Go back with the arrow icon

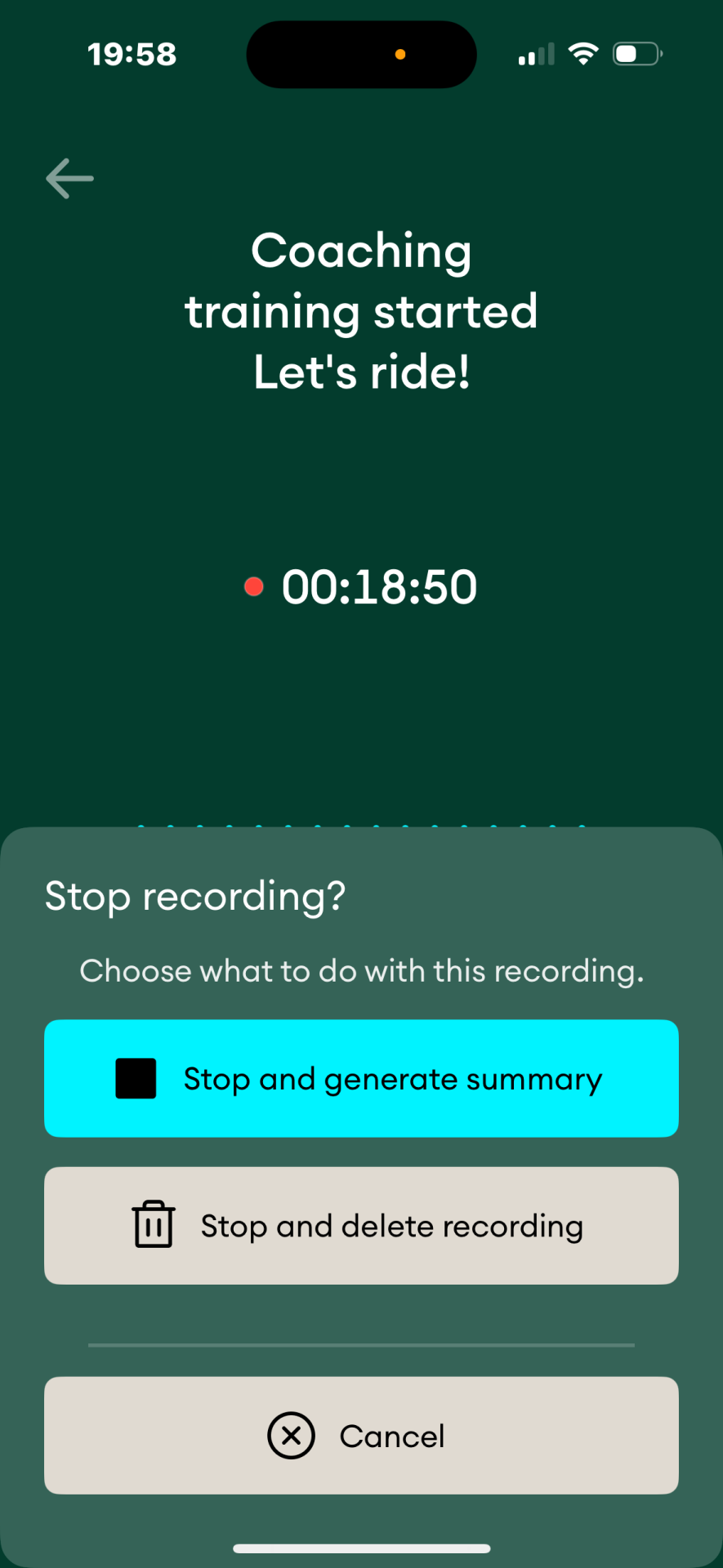pos(69,178)
